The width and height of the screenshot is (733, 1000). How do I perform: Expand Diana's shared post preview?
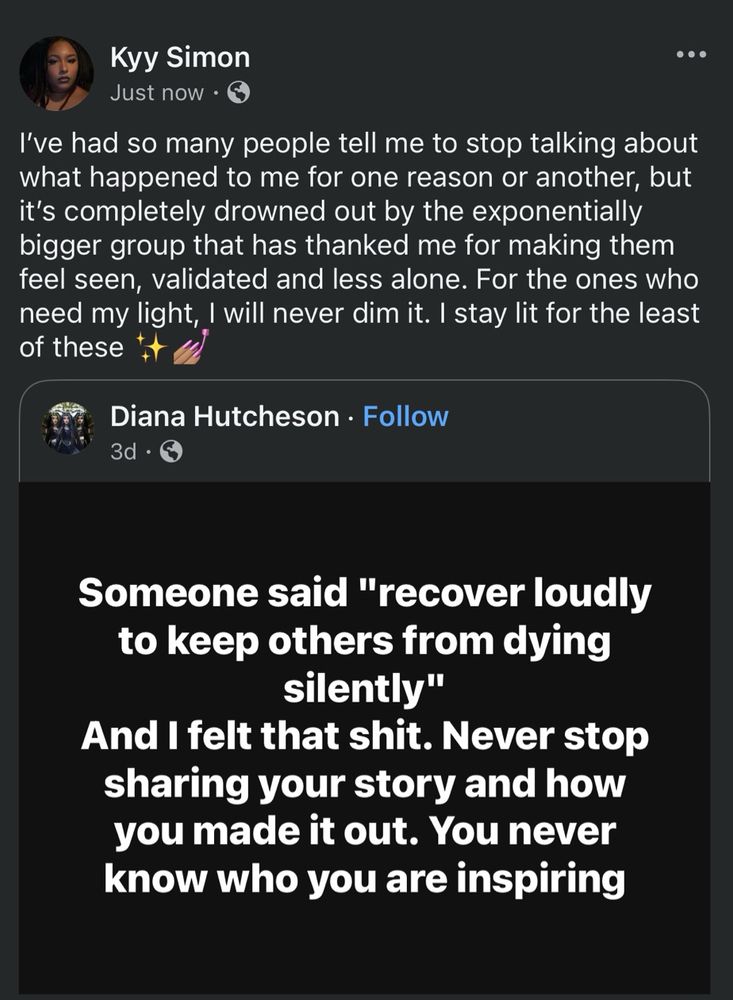pos(366,700)
